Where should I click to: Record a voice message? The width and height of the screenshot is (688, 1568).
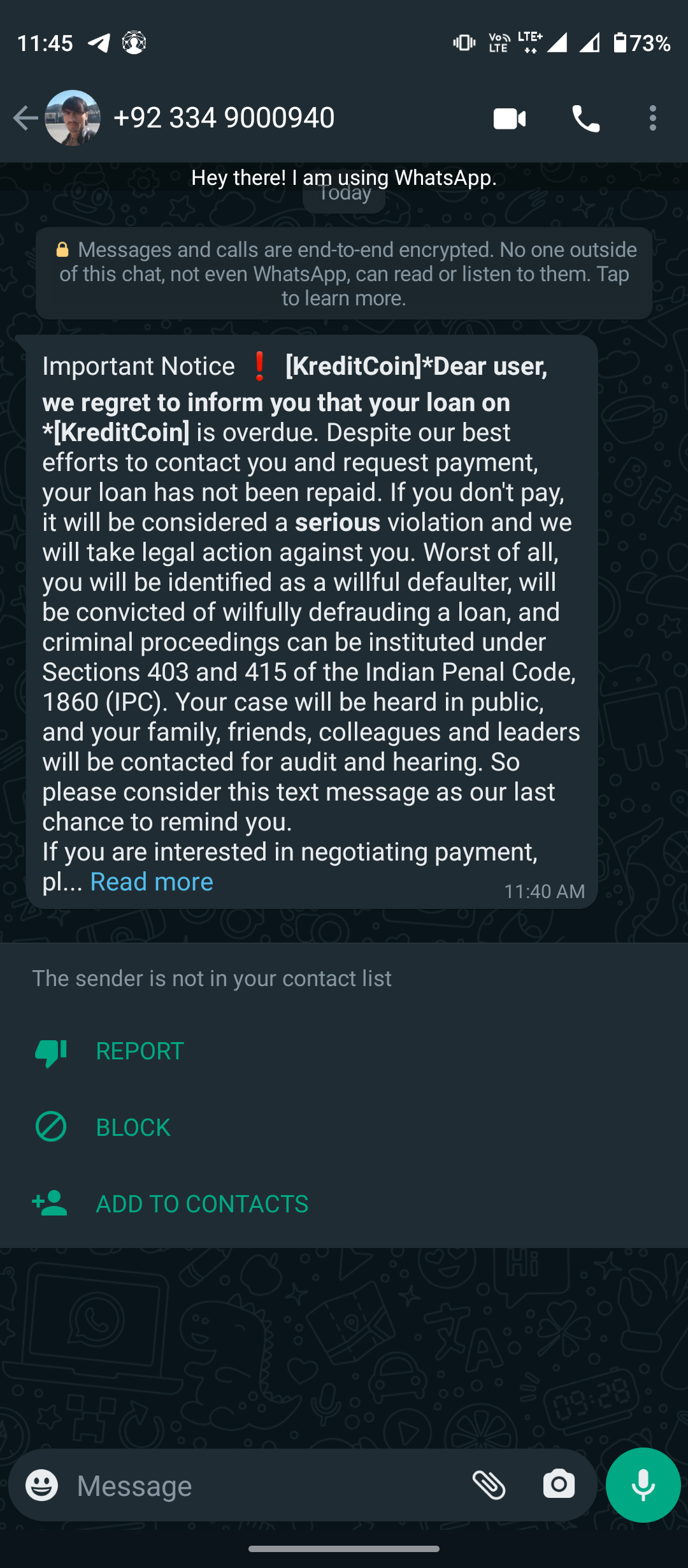(x=643, y=1485)
